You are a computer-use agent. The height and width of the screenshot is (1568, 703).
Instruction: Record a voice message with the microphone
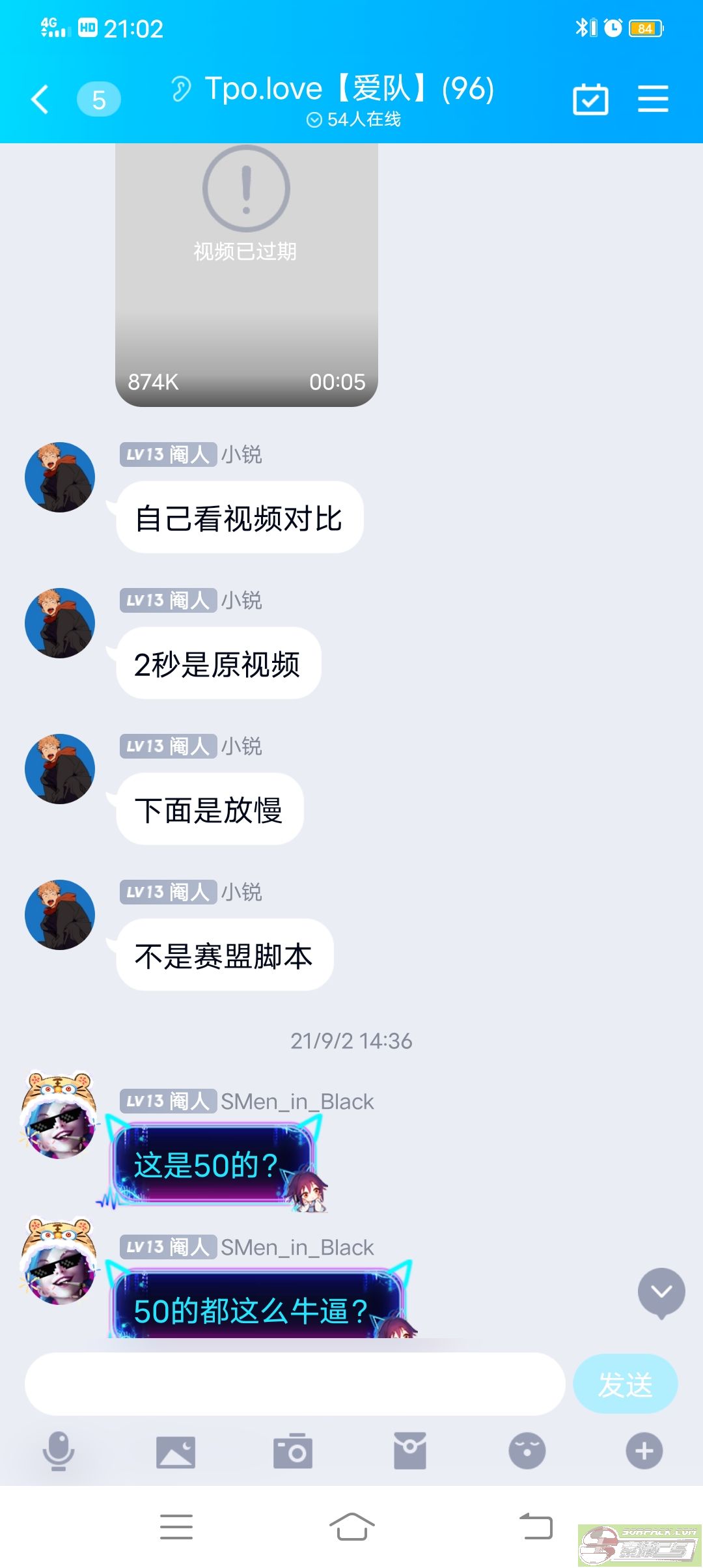[x=59, y=1451]
